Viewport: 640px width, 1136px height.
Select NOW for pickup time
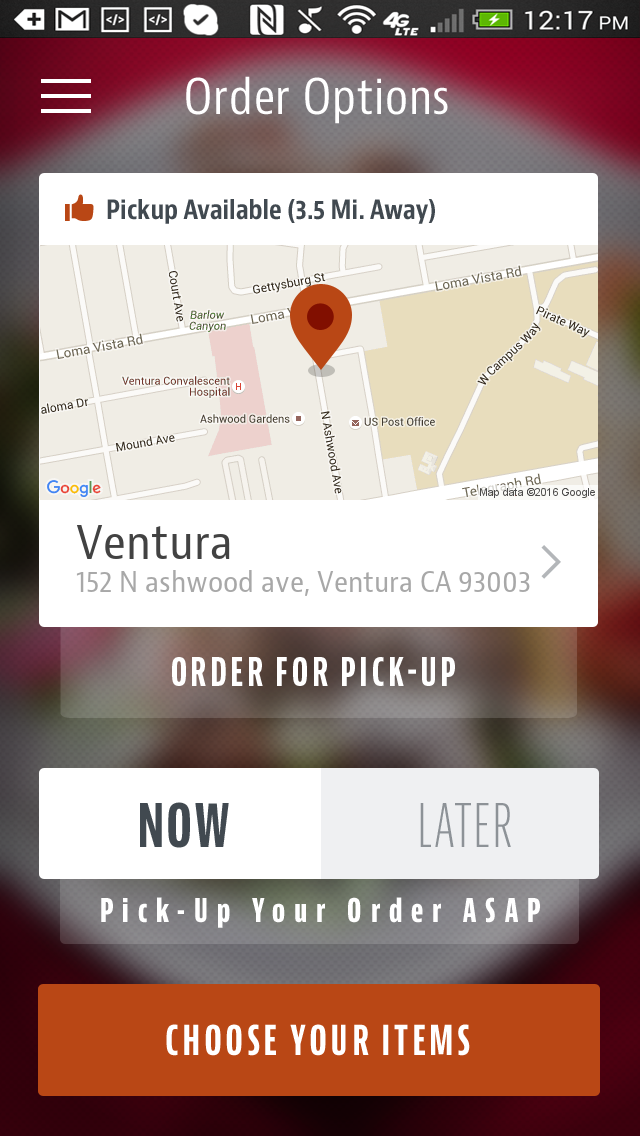181,824
